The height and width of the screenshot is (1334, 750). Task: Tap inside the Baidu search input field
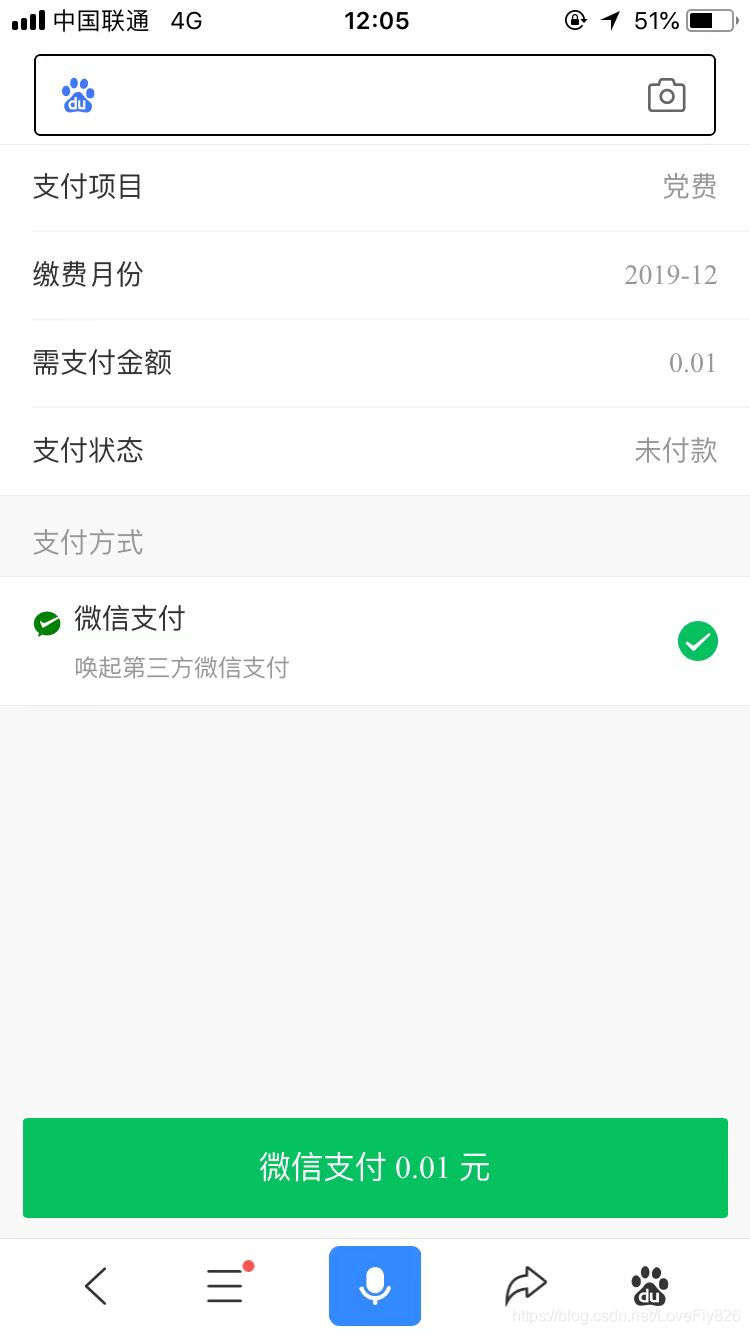tap(375, 94)
